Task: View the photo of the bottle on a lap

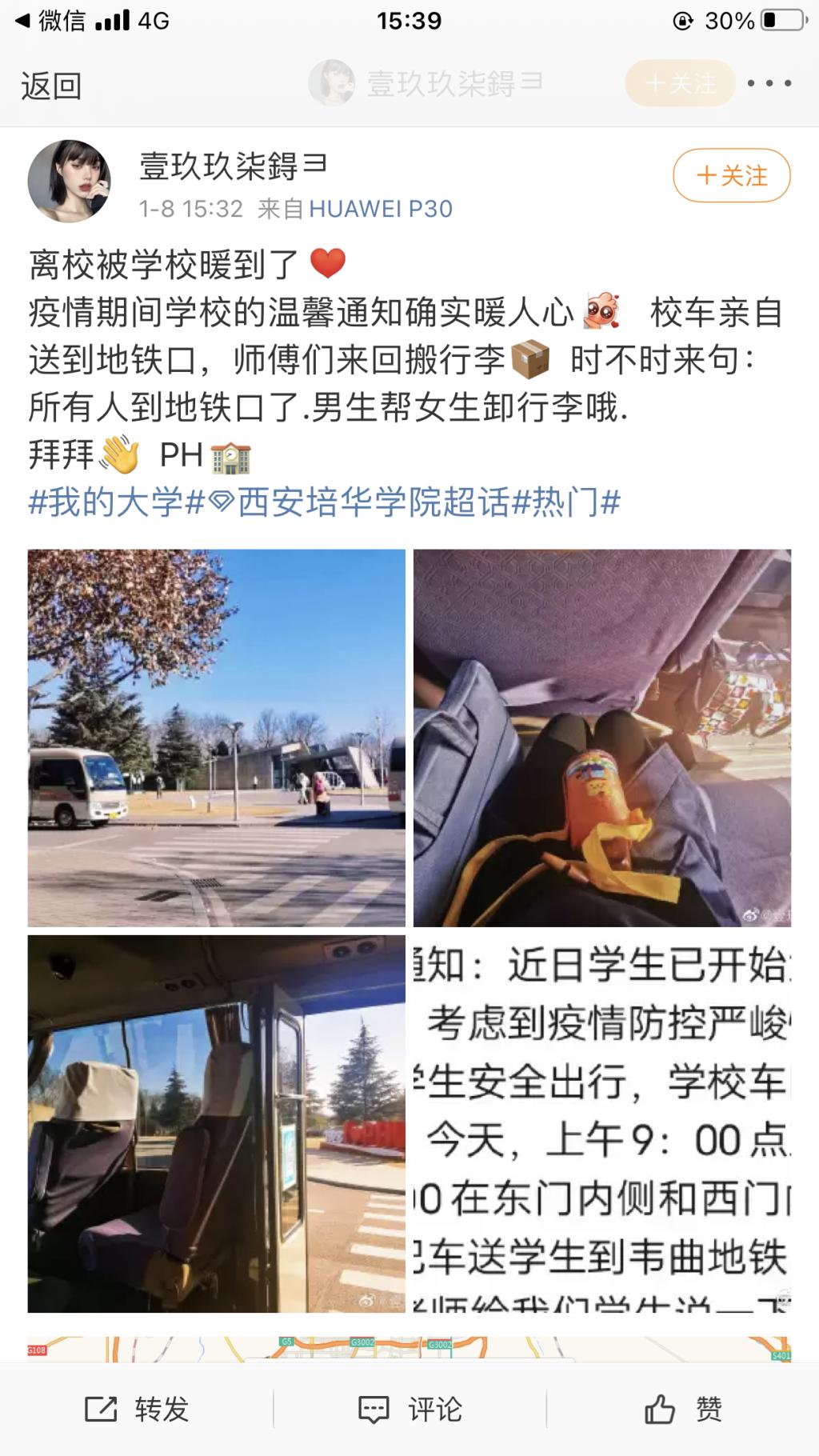Action: (x=601, y=737)
